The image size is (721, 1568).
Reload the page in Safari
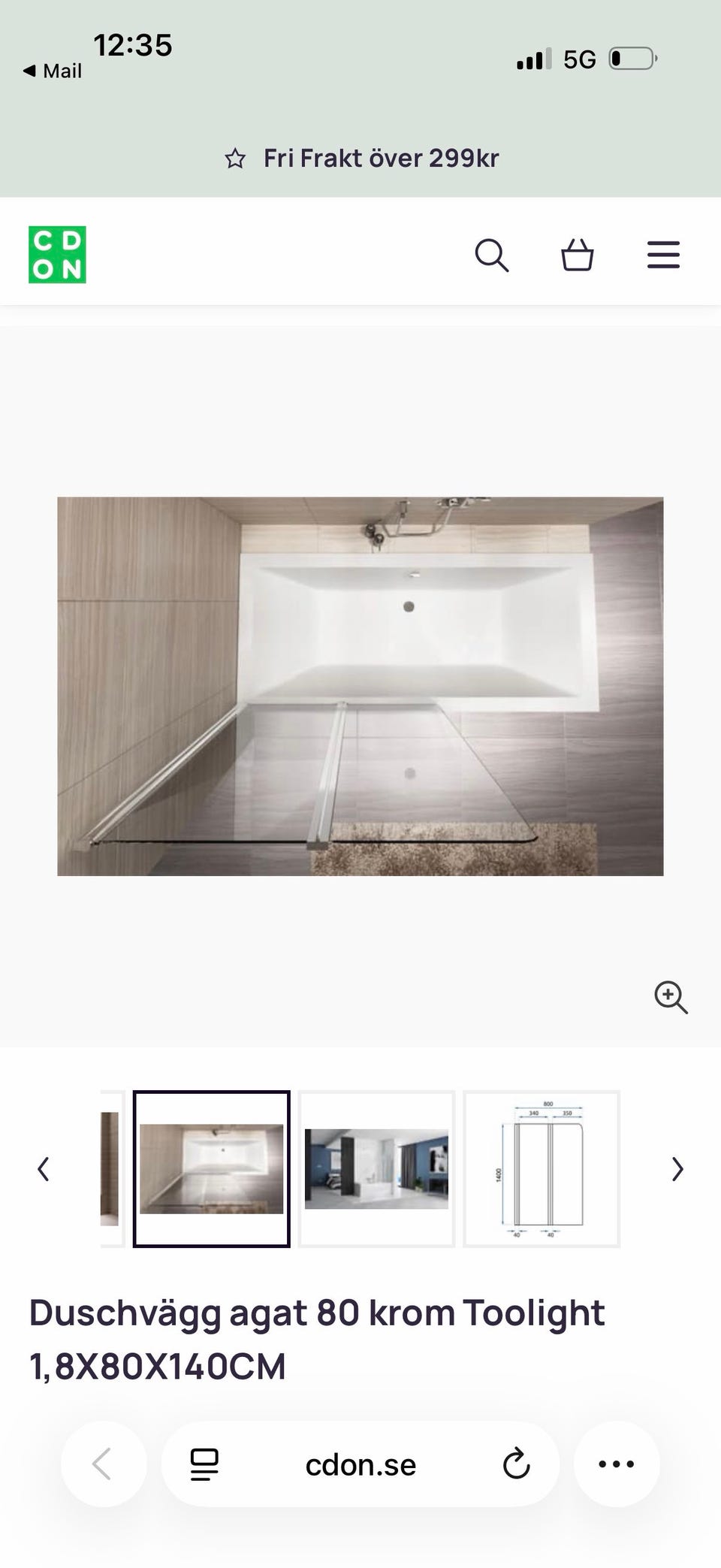tap(516, 1464)
